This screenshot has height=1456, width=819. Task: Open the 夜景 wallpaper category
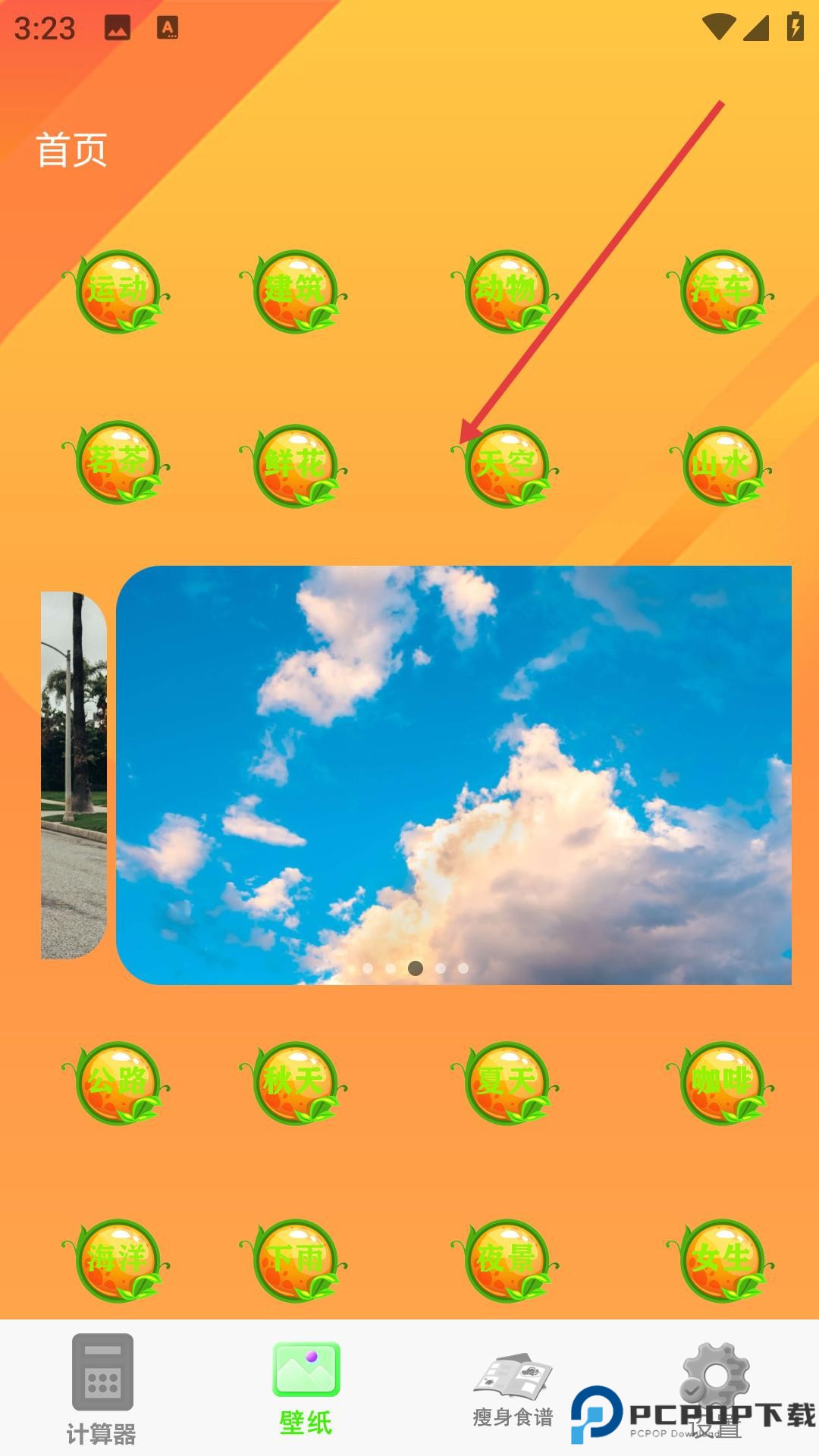coord(507,1260)
